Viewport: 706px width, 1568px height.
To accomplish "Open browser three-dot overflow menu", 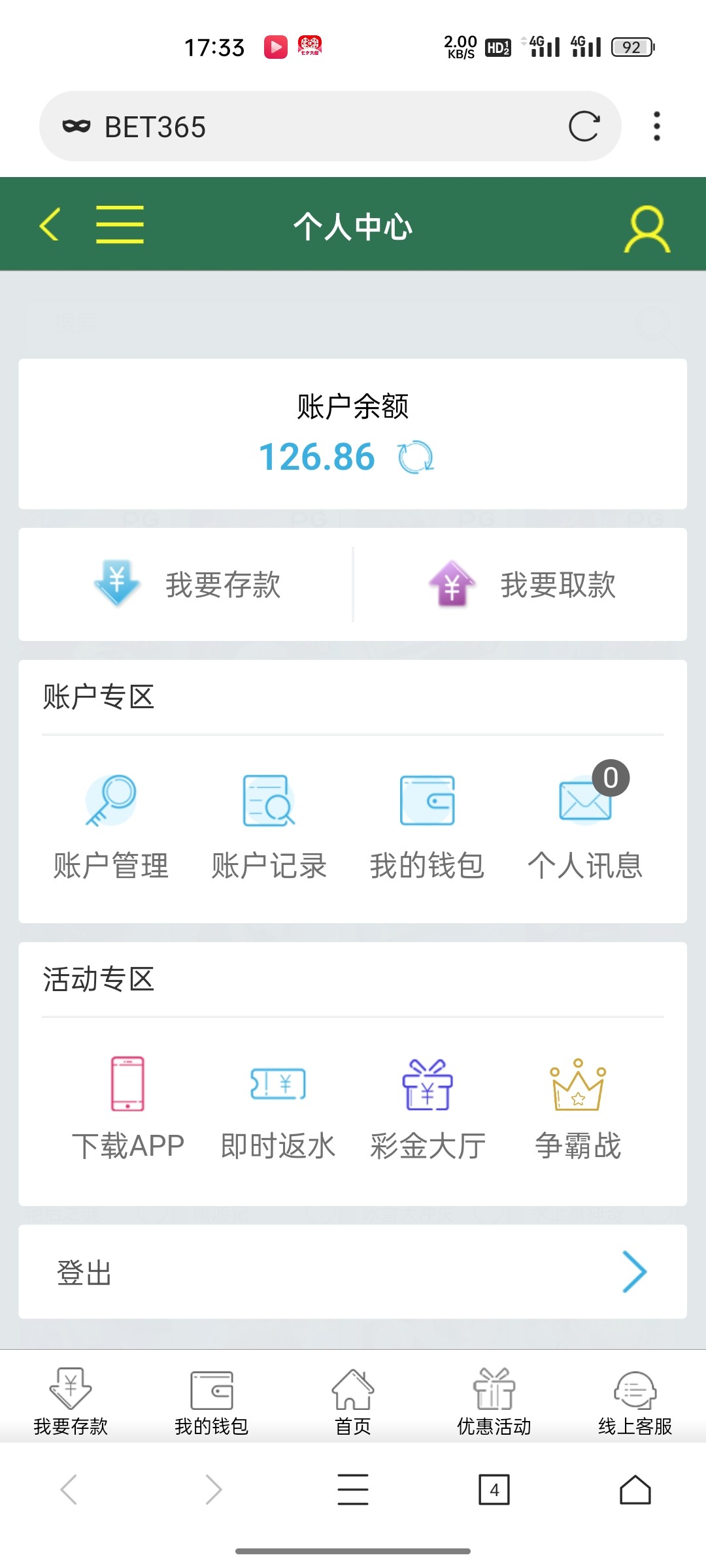I will tap(657, 126).
